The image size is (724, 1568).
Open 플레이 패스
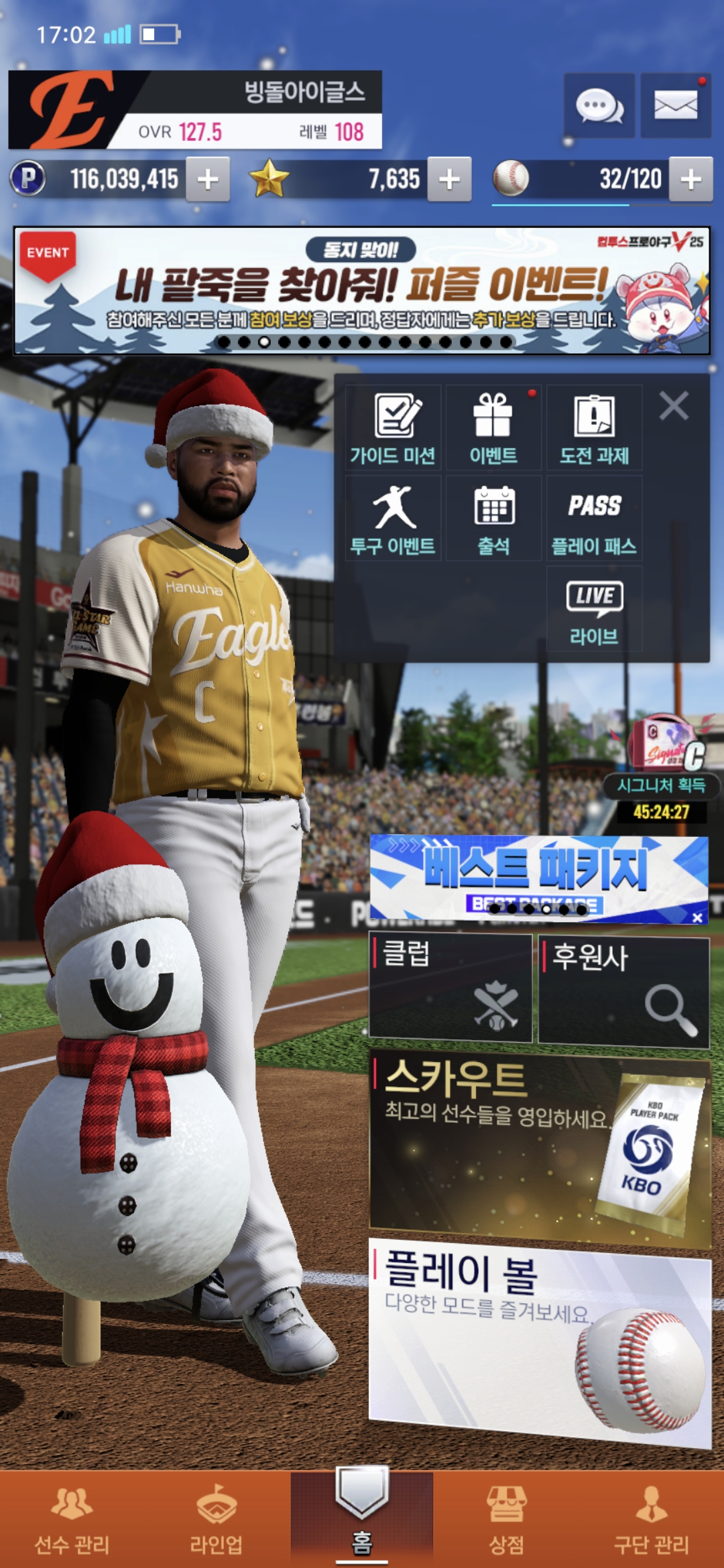pos(594,519)
